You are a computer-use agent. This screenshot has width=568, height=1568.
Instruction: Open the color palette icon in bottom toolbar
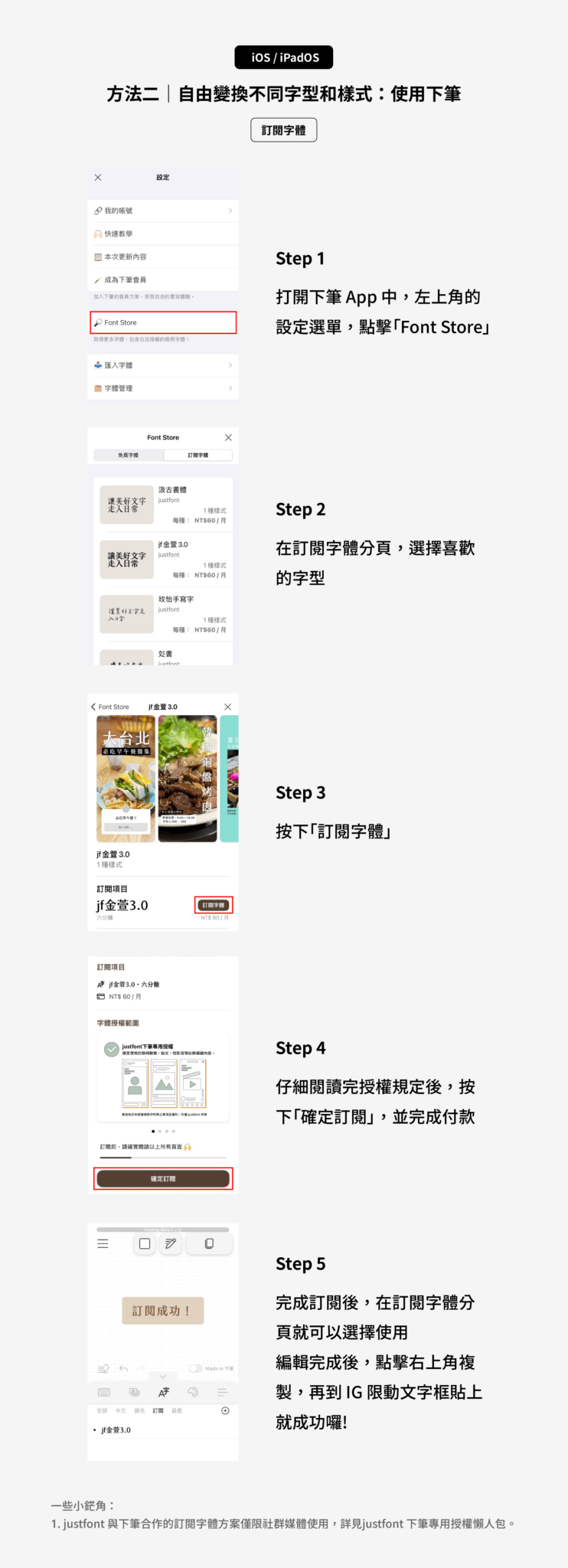194,1392
